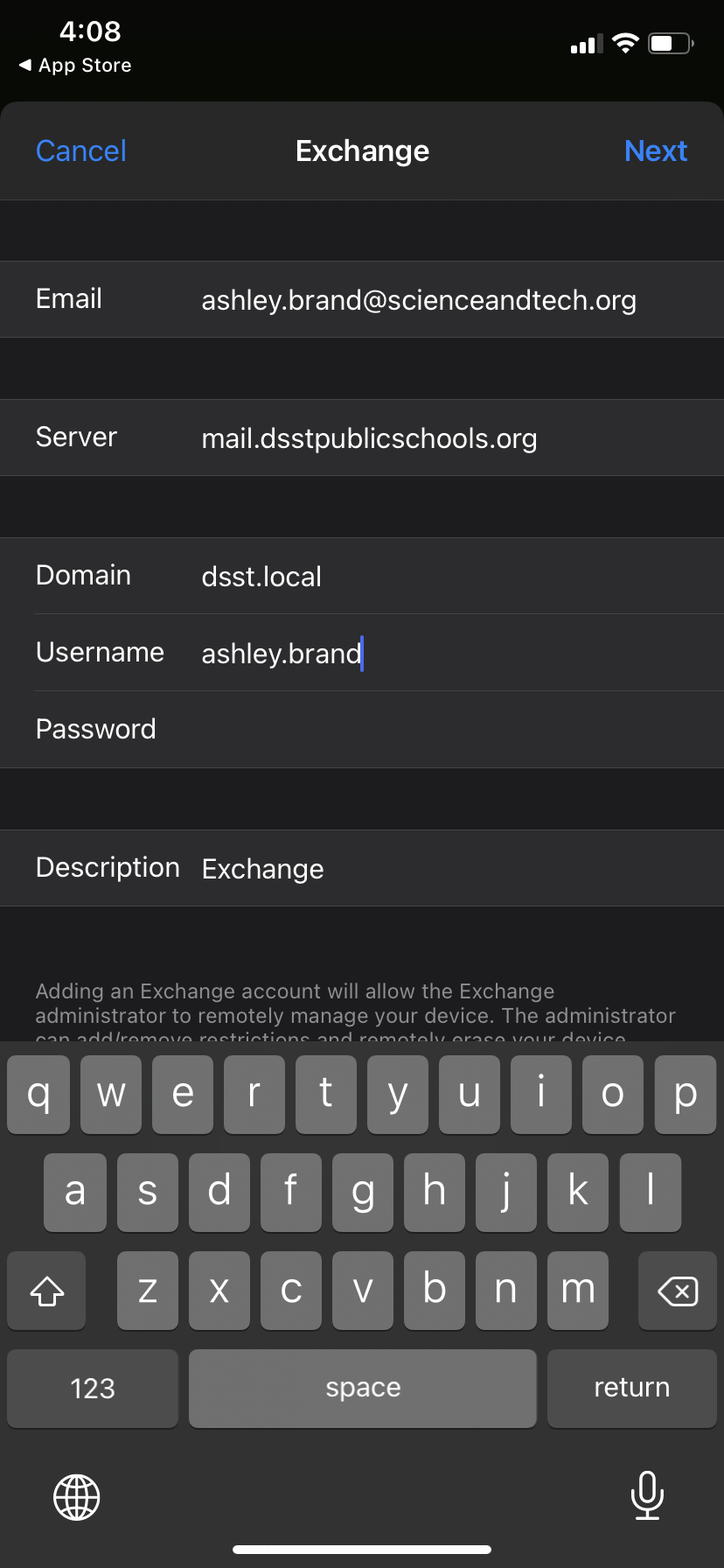
Task: Return to App Store via back link
Action: coord(75,65)
